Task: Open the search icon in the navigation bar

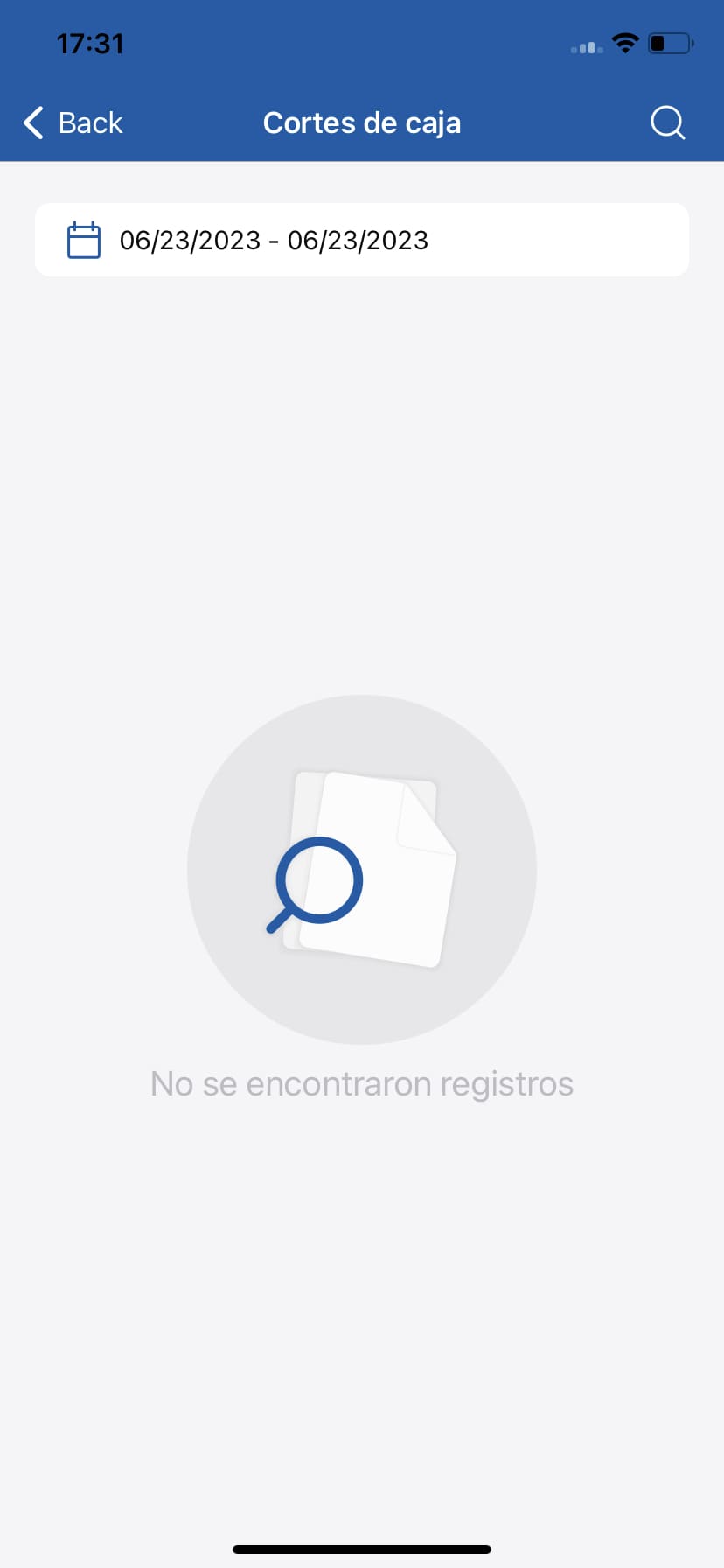Action: 667,122
